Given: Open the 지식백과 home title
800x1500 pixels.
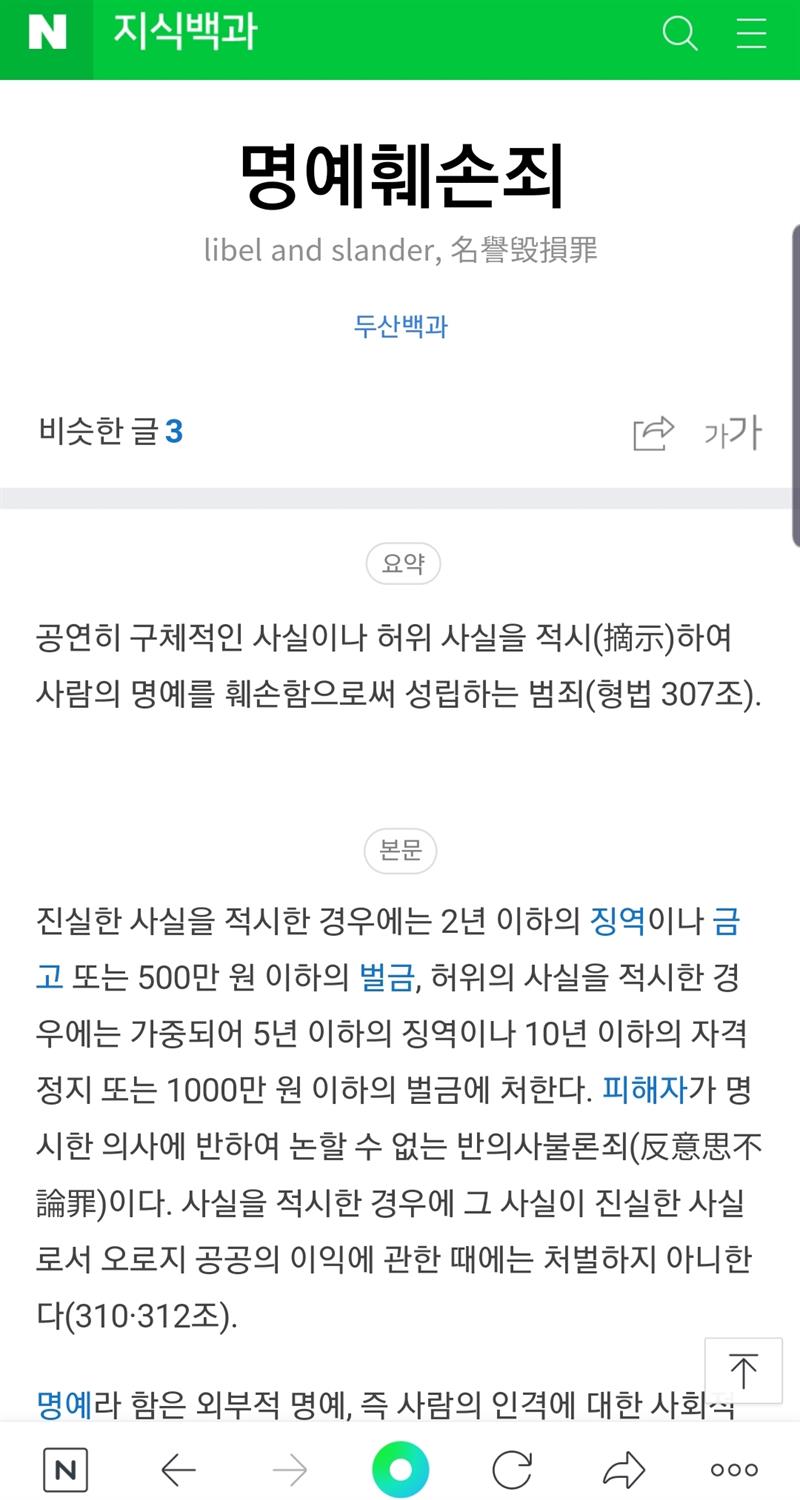Looking at the screenshot, I should (185, 33).
